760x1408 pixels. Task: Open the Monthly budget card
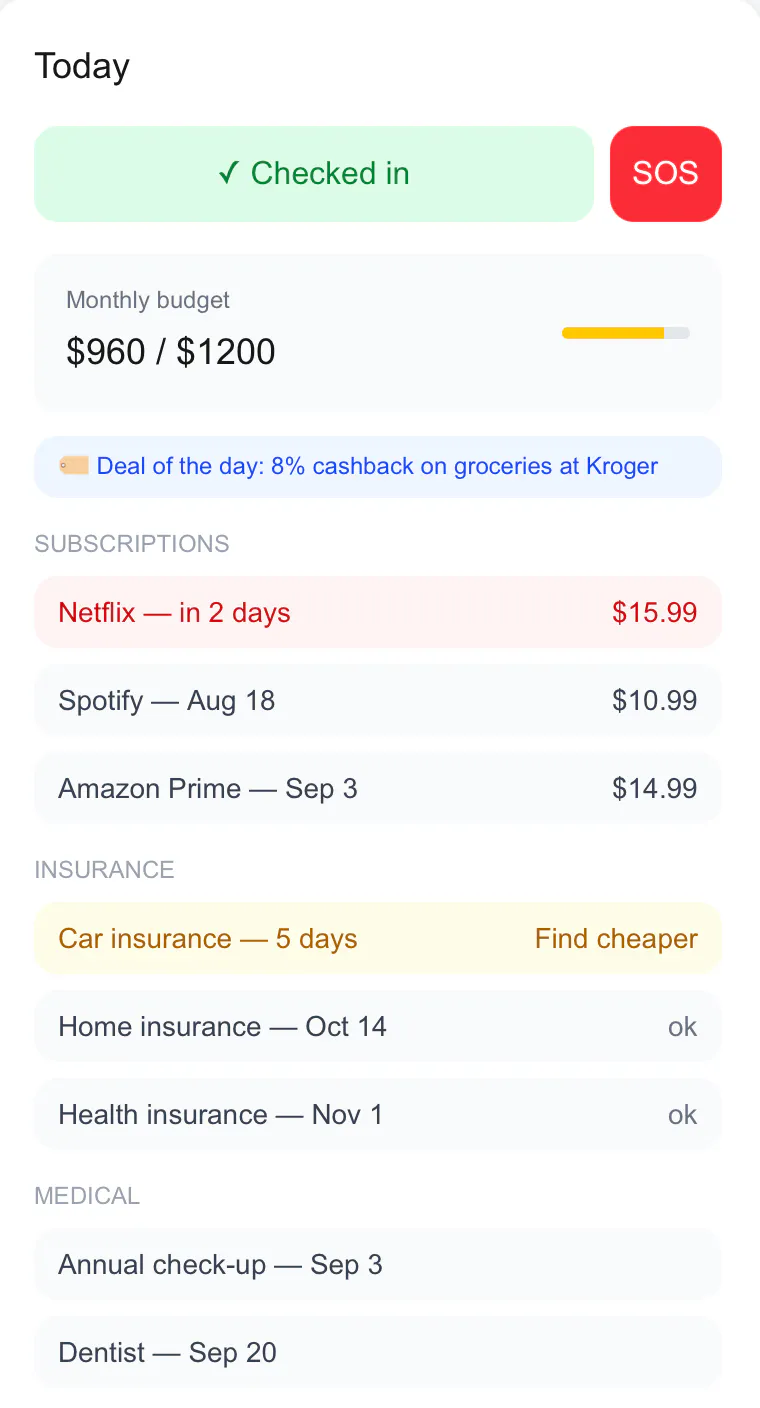[378, 333]
